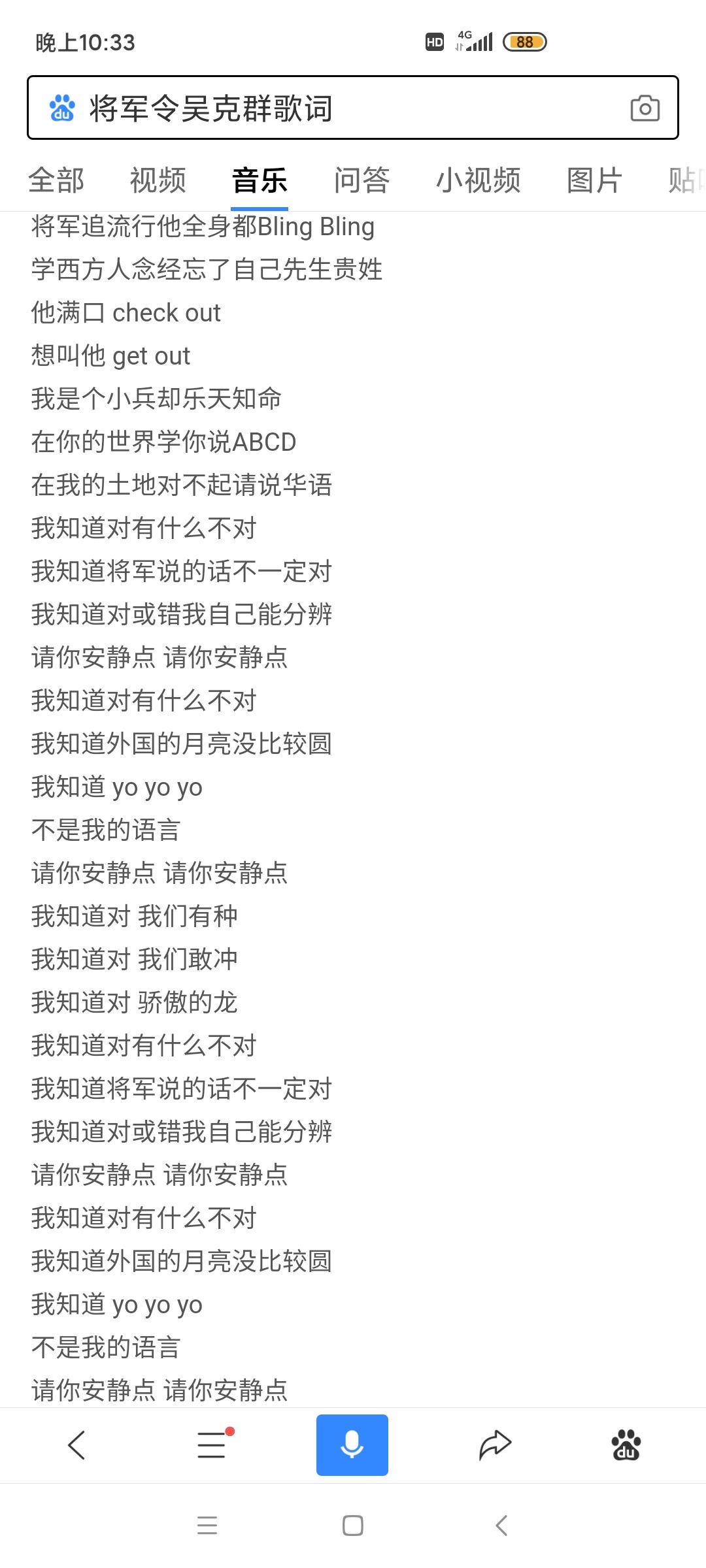The image size is (706, 1568).
Task: Share this page using the share arrow
Action: click(x=495, y=1445)
